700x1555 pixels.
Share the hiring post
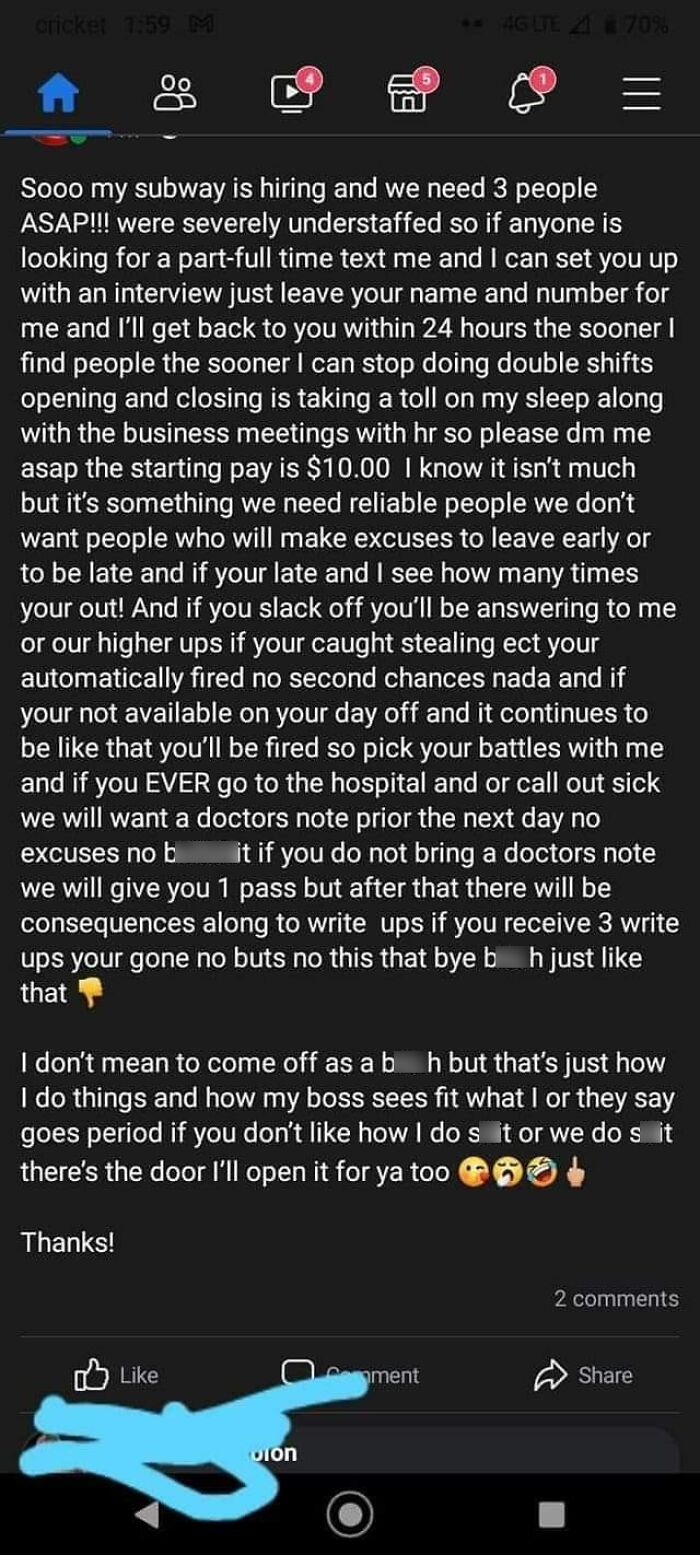(583, 1375)
